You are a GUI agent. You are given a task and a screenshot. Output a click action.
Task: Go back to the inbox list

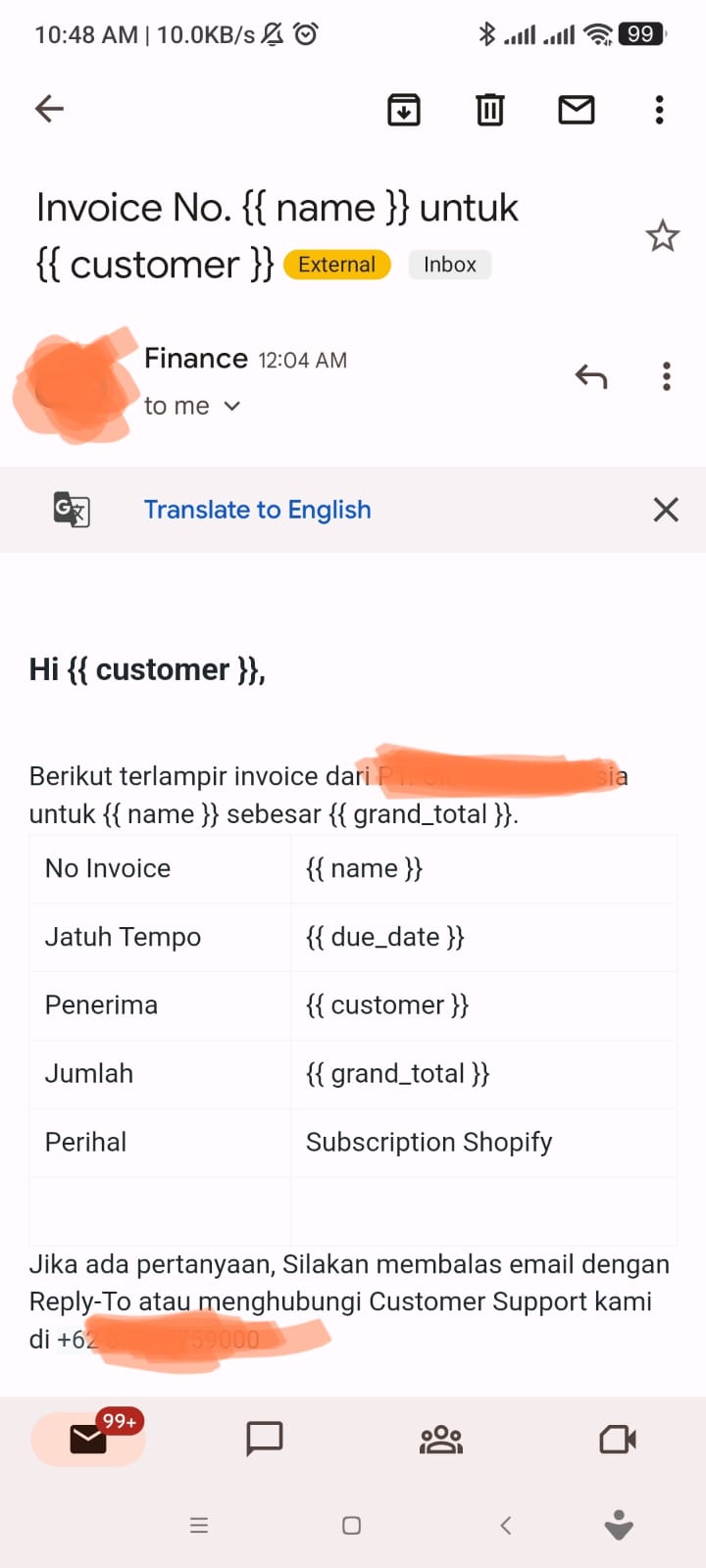pos(49,109)
